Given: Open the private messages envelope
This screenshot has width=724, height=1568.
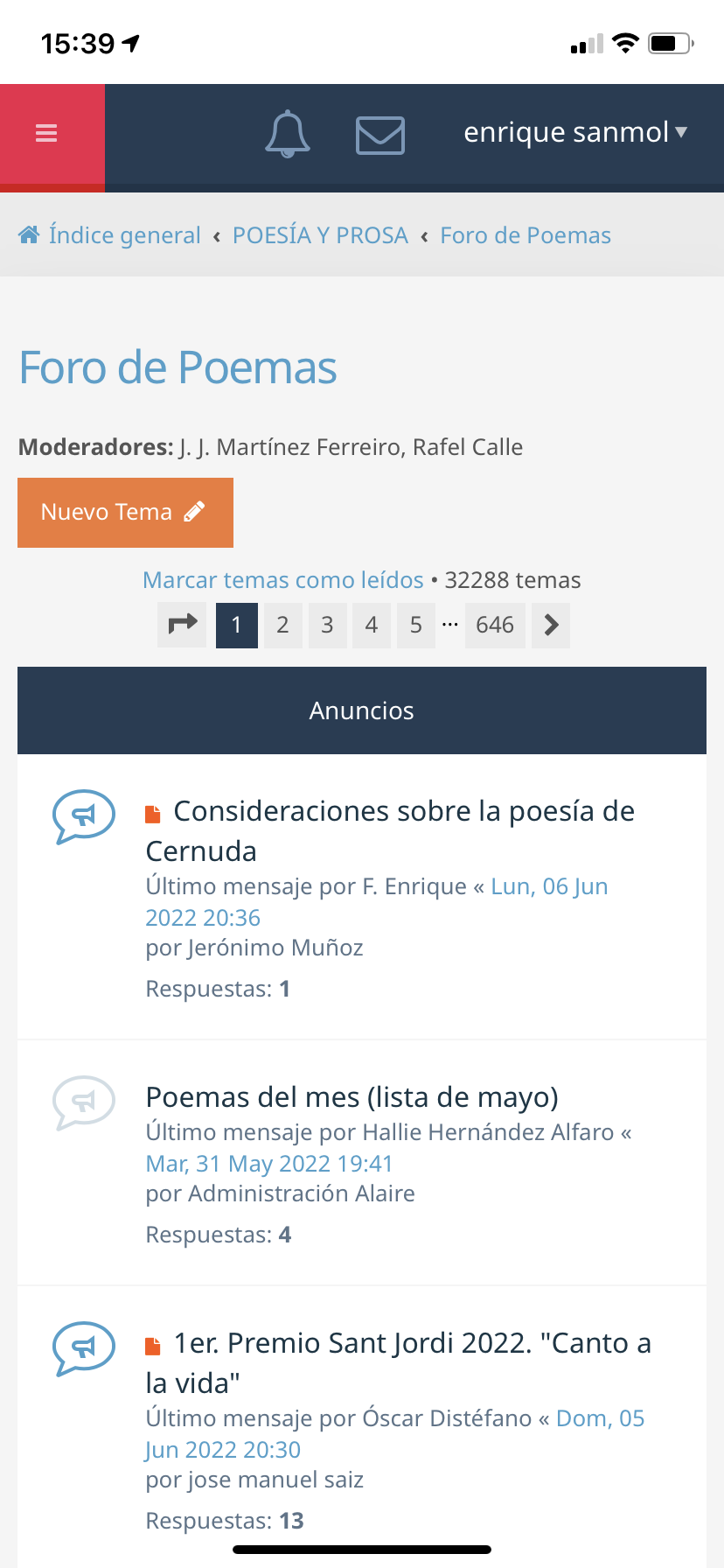Looking at the screenshot, I should pyautogui.click(x=380, y=136).
